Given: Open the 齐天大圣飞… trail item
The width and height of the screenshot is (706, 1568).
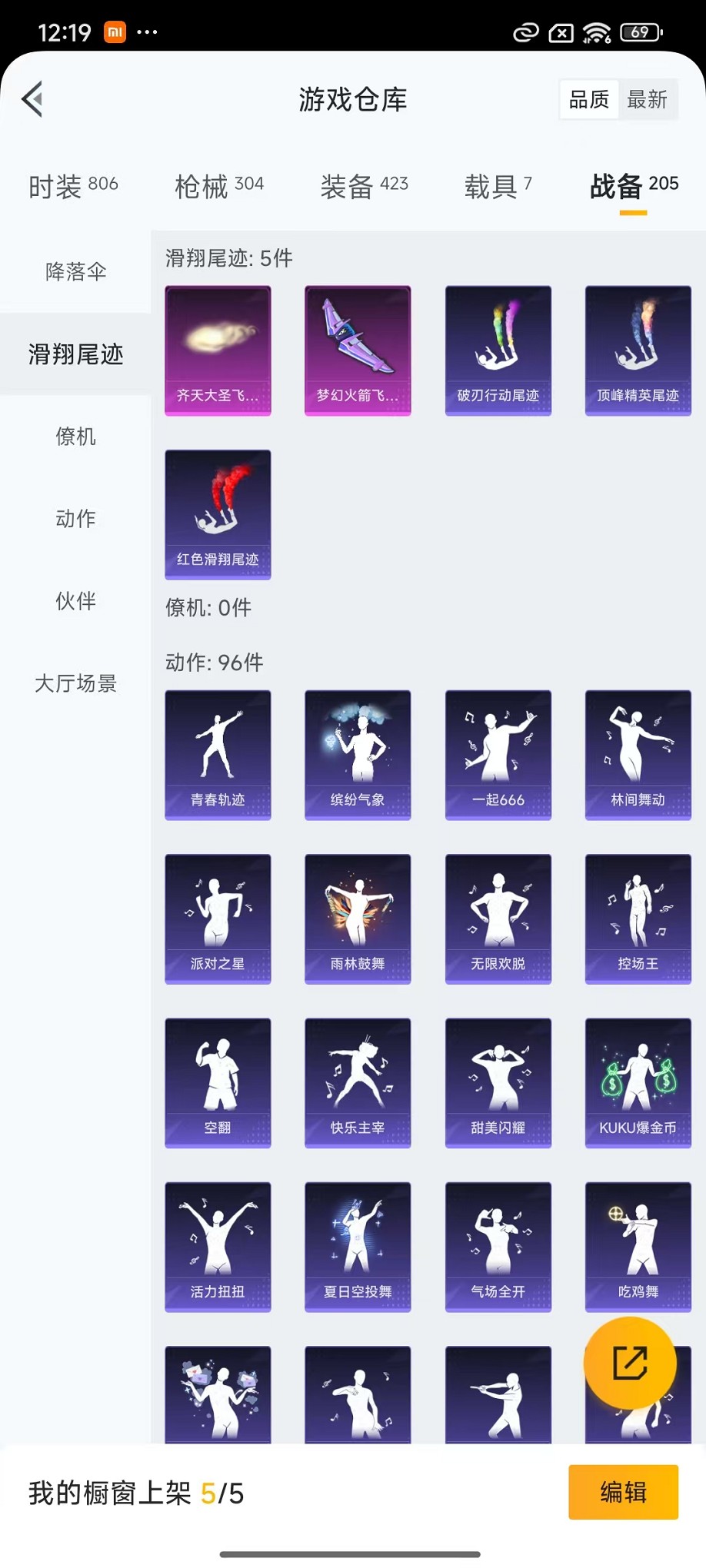Looking at the screenshot, I should click(x=218, y=350).
